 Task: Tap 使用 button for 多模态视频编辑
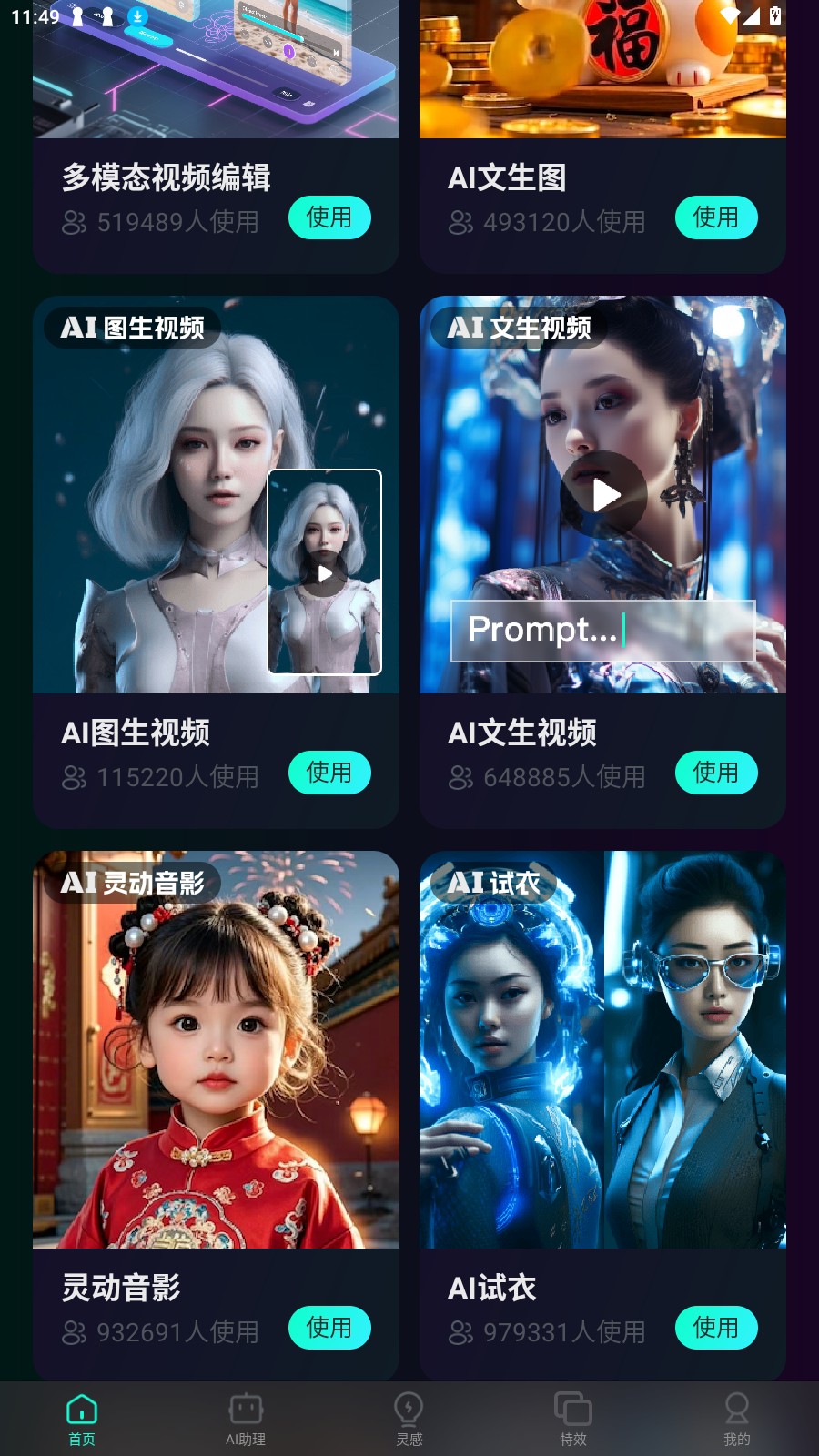329,218
